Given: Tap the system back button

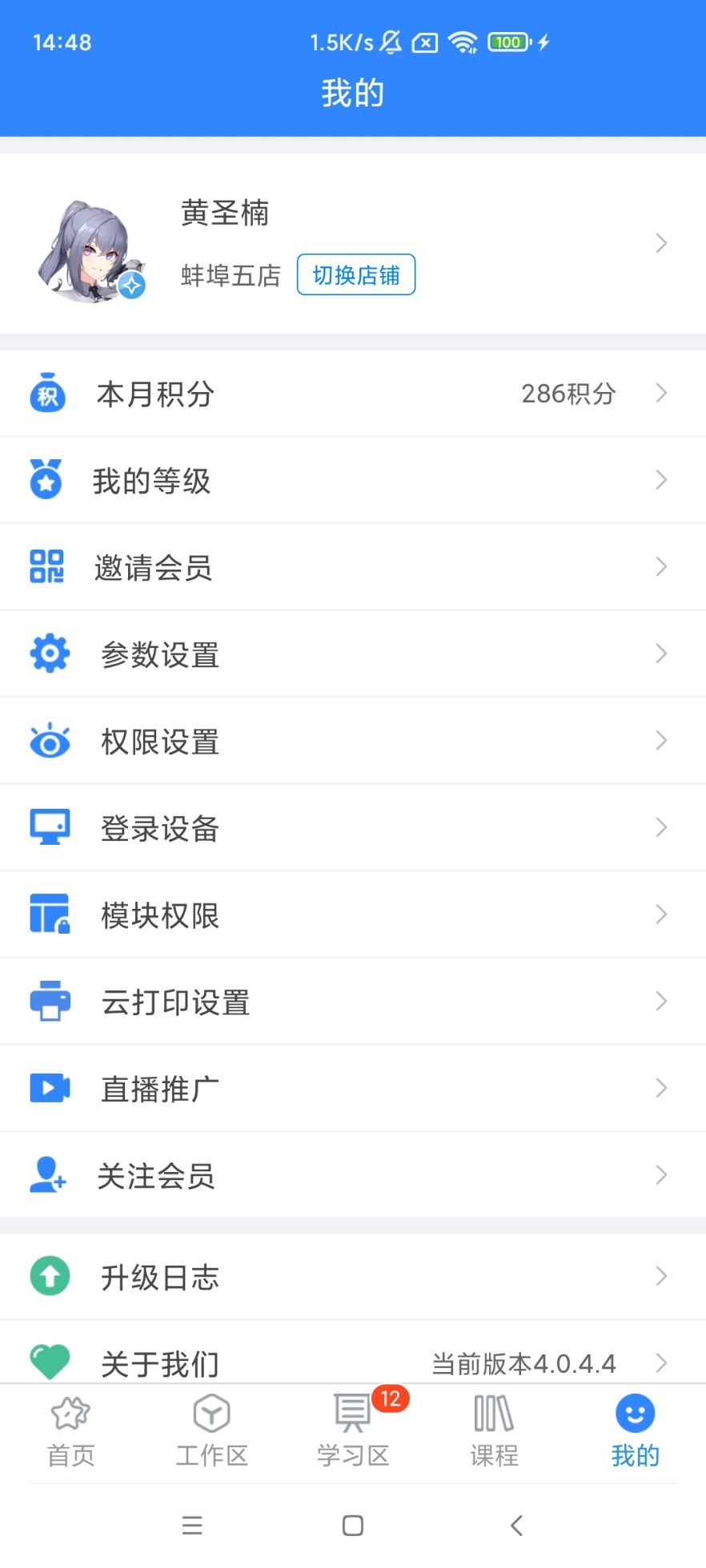Looking at the screenshot, I should tap(517, 1525).
